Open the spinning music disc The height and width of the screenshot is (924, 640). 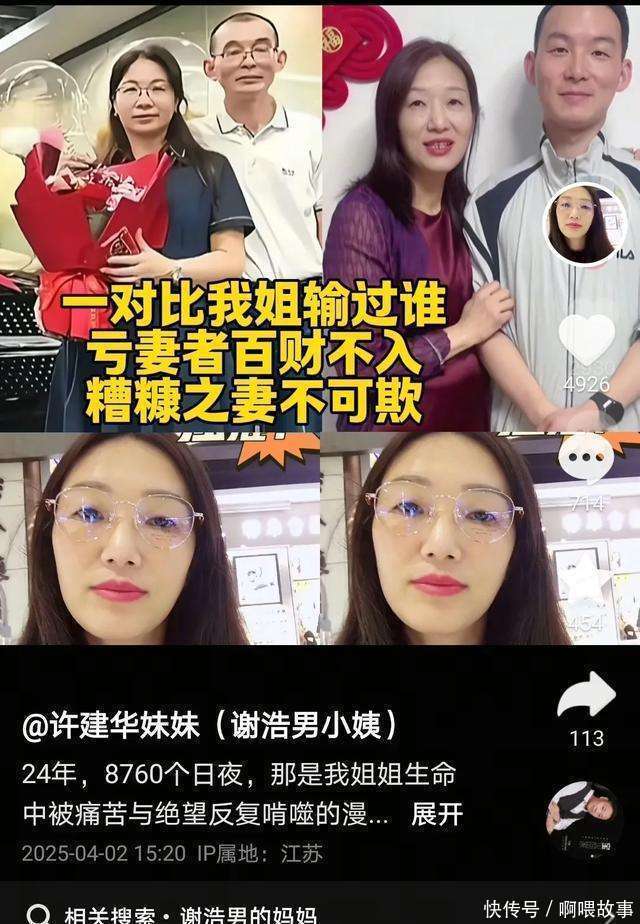[583, 817]
